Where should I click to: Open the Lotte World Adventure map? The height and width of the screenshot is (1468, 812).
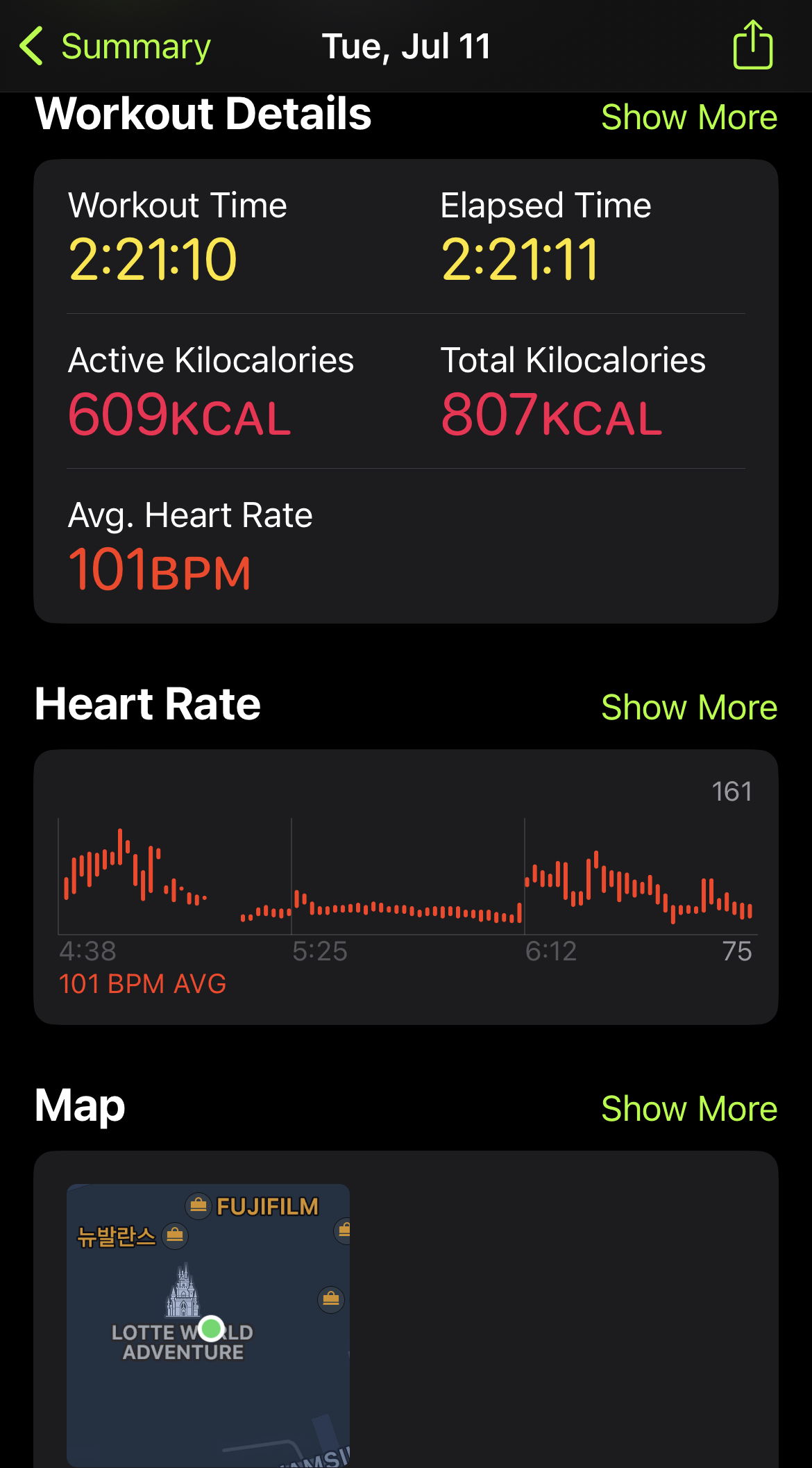click(x=208, y=1325)
